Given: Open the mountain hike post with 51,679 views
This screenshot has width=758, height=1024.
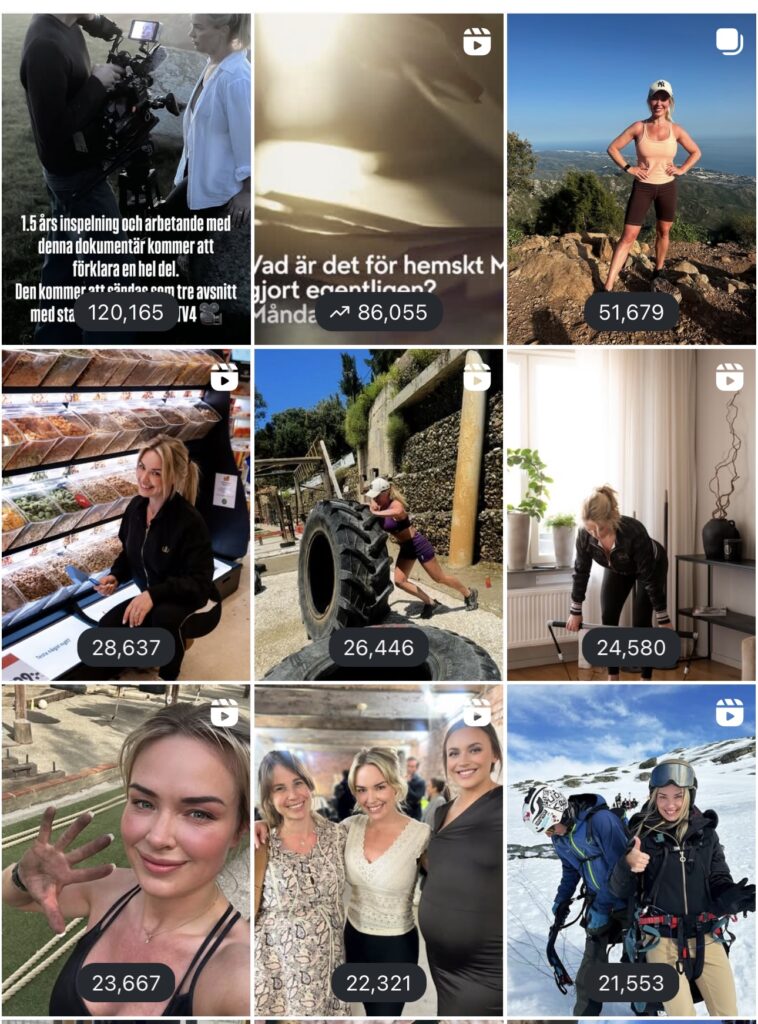Looking at the screenshot, I should coord(631,178).
